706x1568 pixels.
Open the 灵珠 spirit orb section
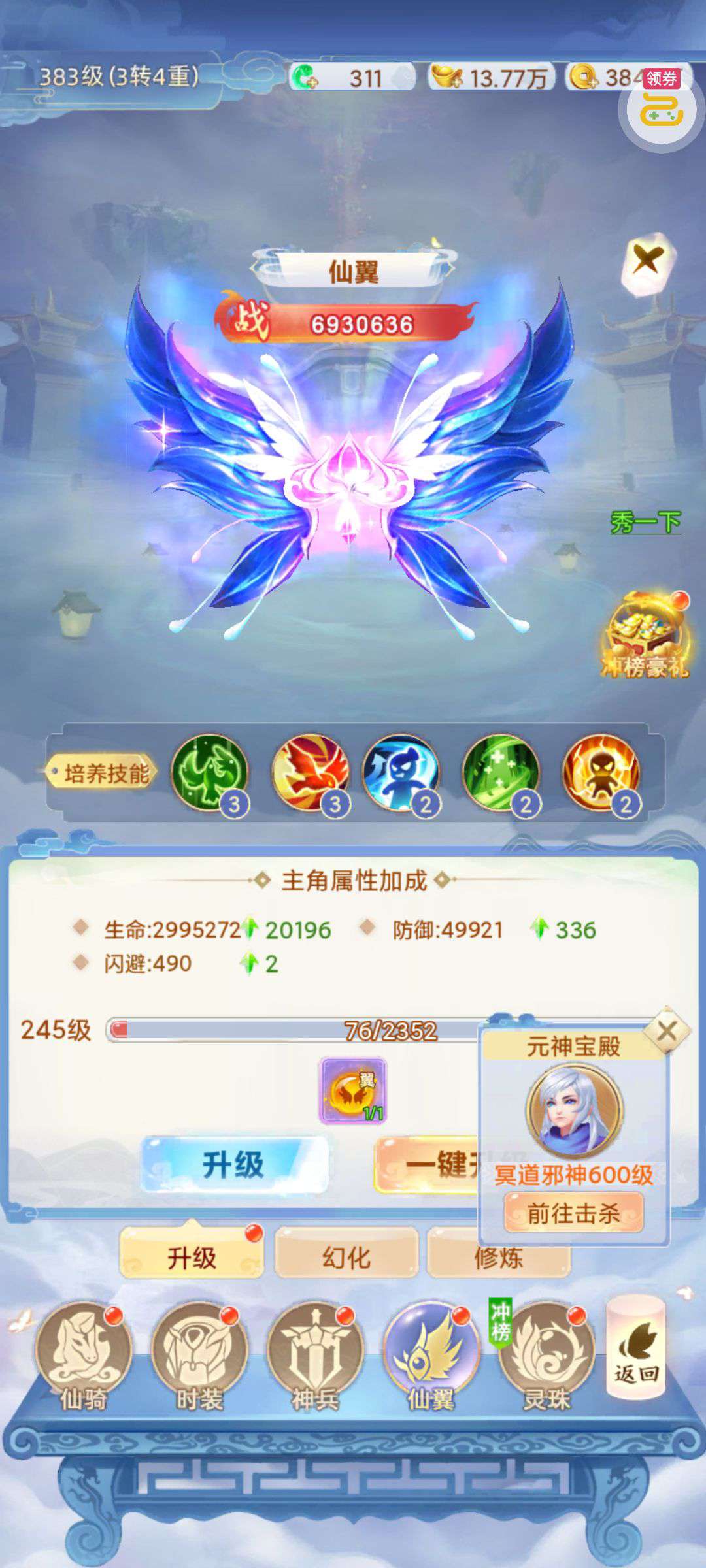(x=546, y=1352)
